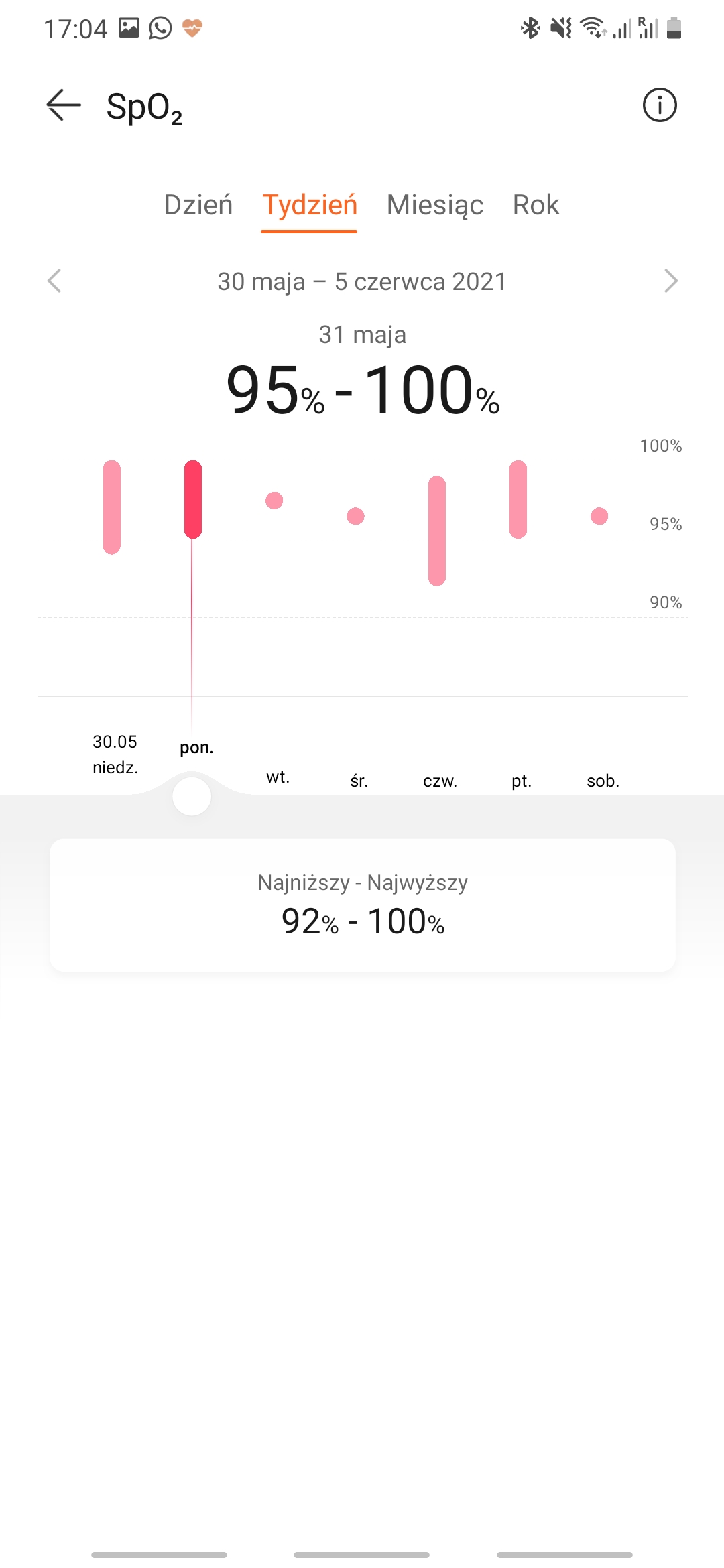Select the czw. bar

tap(437, 530)
